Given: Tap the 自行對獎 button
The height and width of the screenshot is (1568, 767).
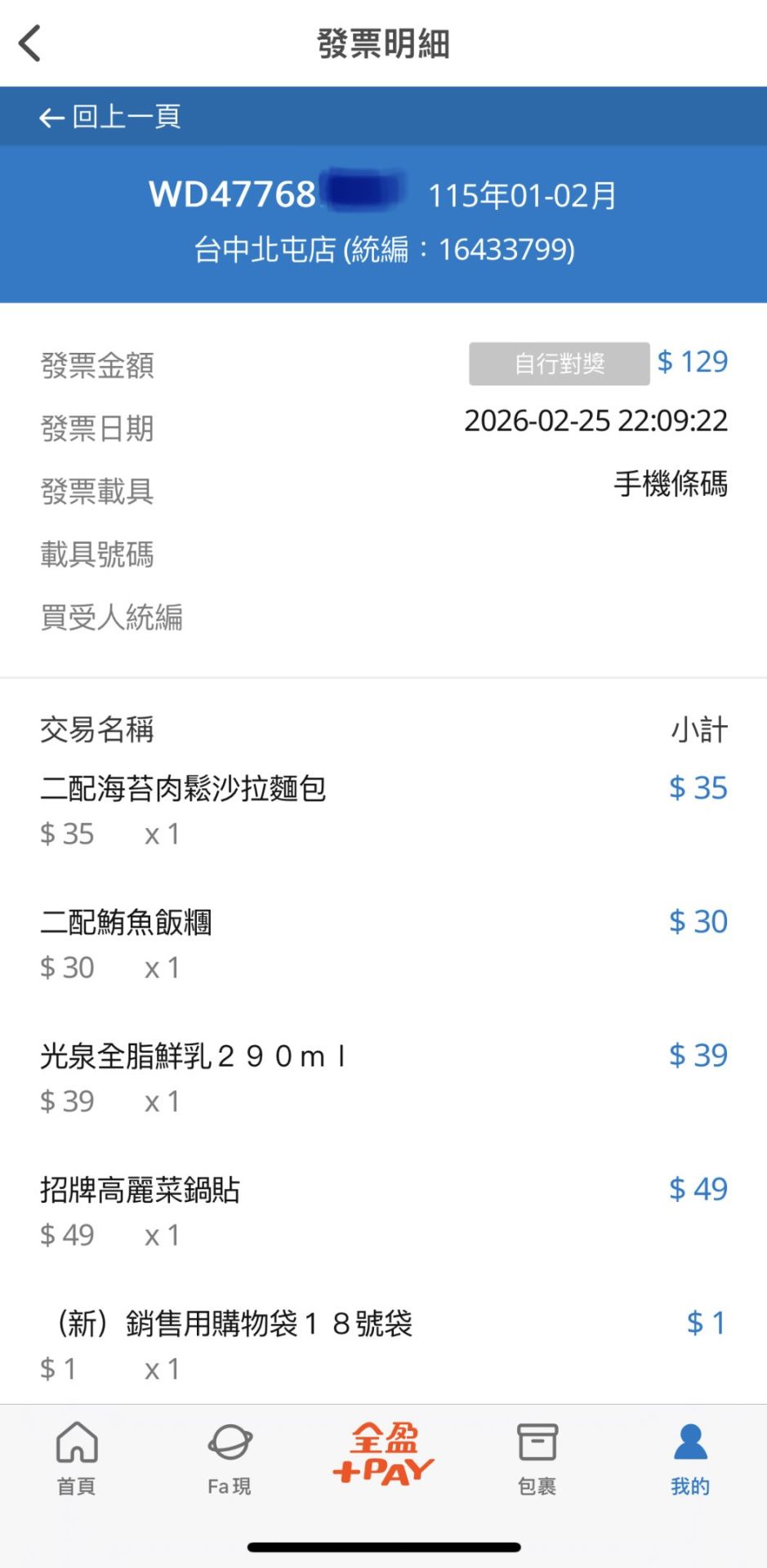Looking at the screenshot, I should 559,363.
